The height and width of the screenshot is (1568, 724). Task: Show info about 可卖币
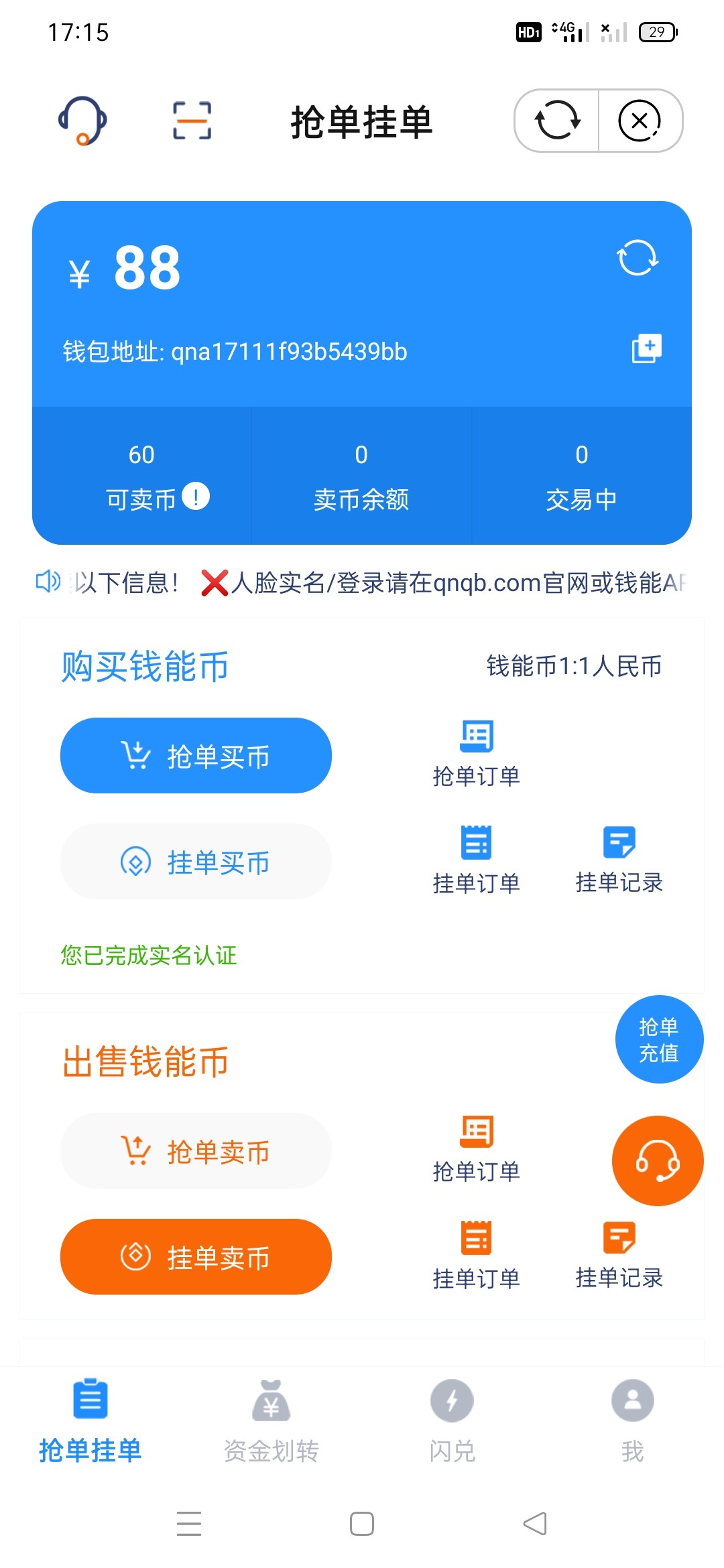pos(196,497)
